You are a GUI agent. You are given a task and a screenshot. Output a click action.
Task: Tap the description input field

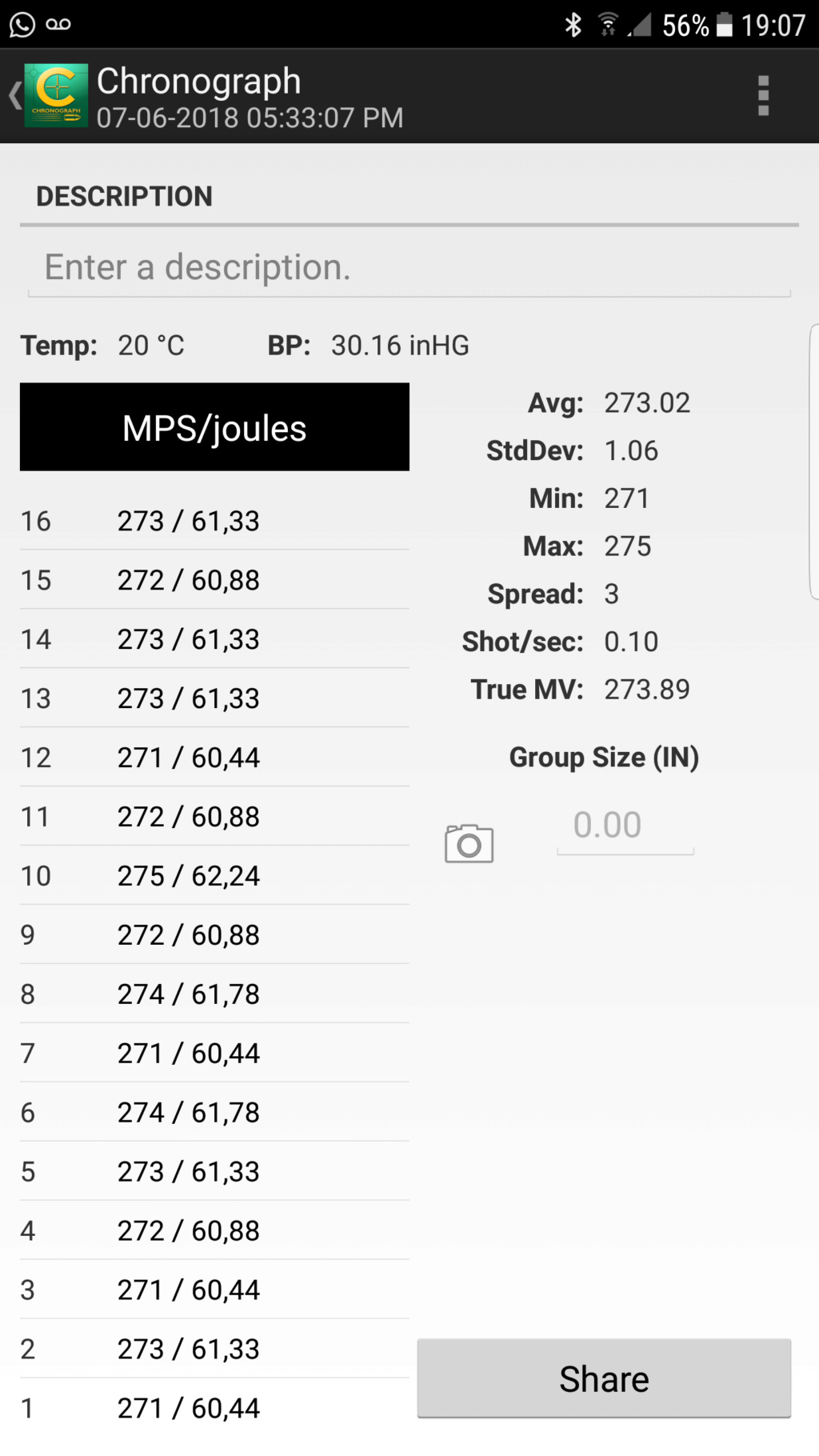click(409, 269)
